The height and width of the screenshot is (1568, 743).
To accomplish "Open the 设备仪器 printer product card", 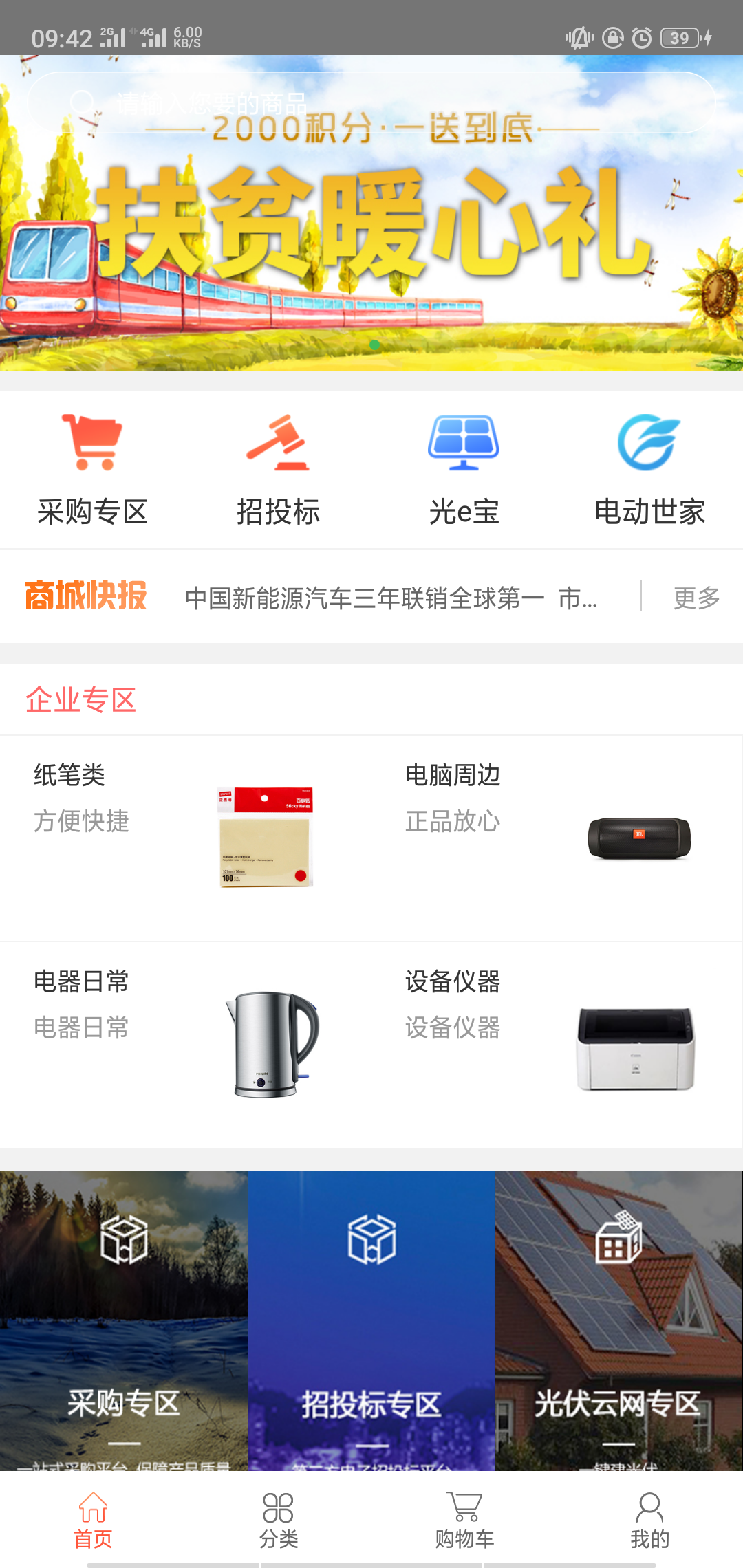I will click(557, 1045).
